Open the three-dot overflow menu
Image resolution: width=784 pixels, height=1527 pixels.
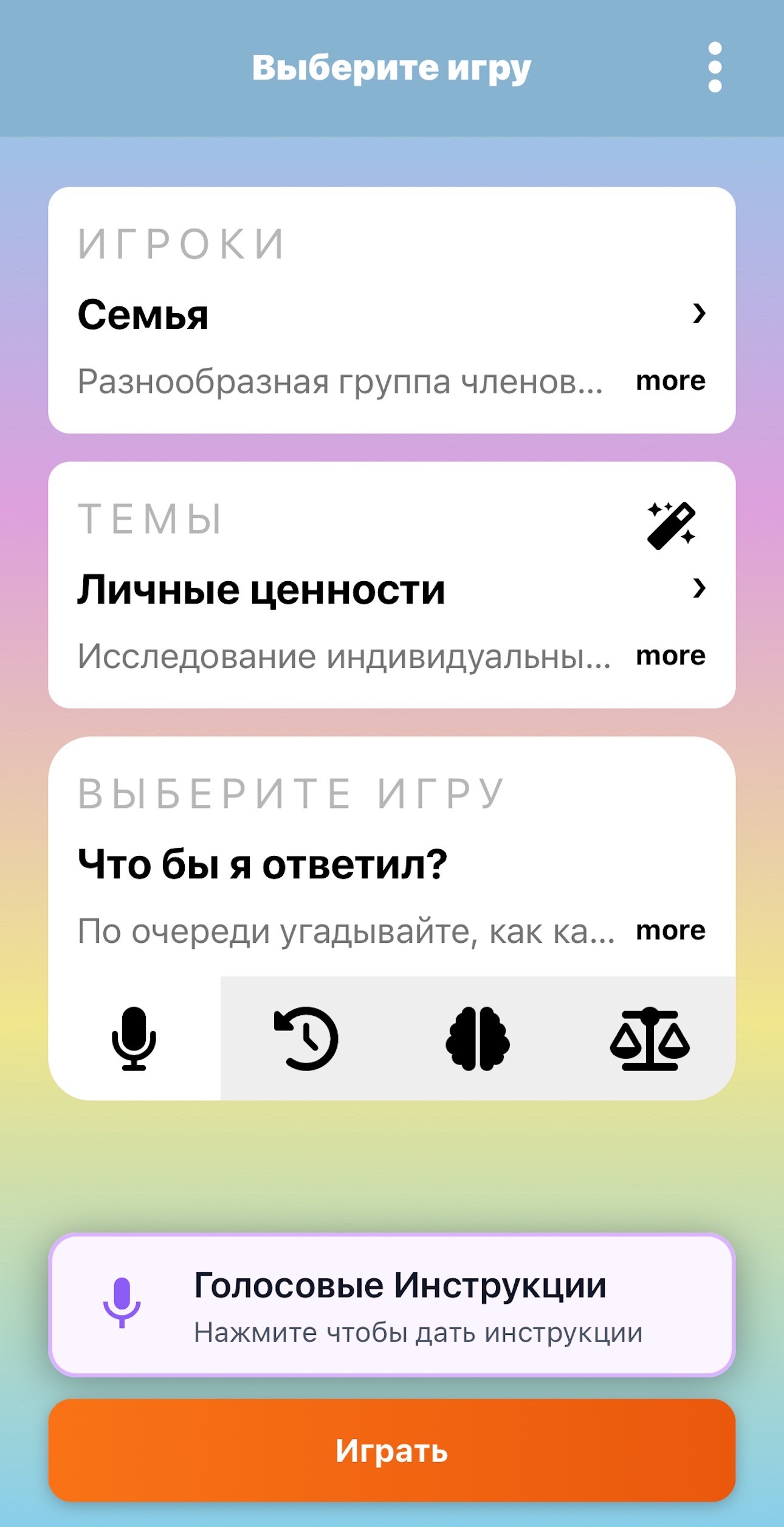(x=715, y=67)
